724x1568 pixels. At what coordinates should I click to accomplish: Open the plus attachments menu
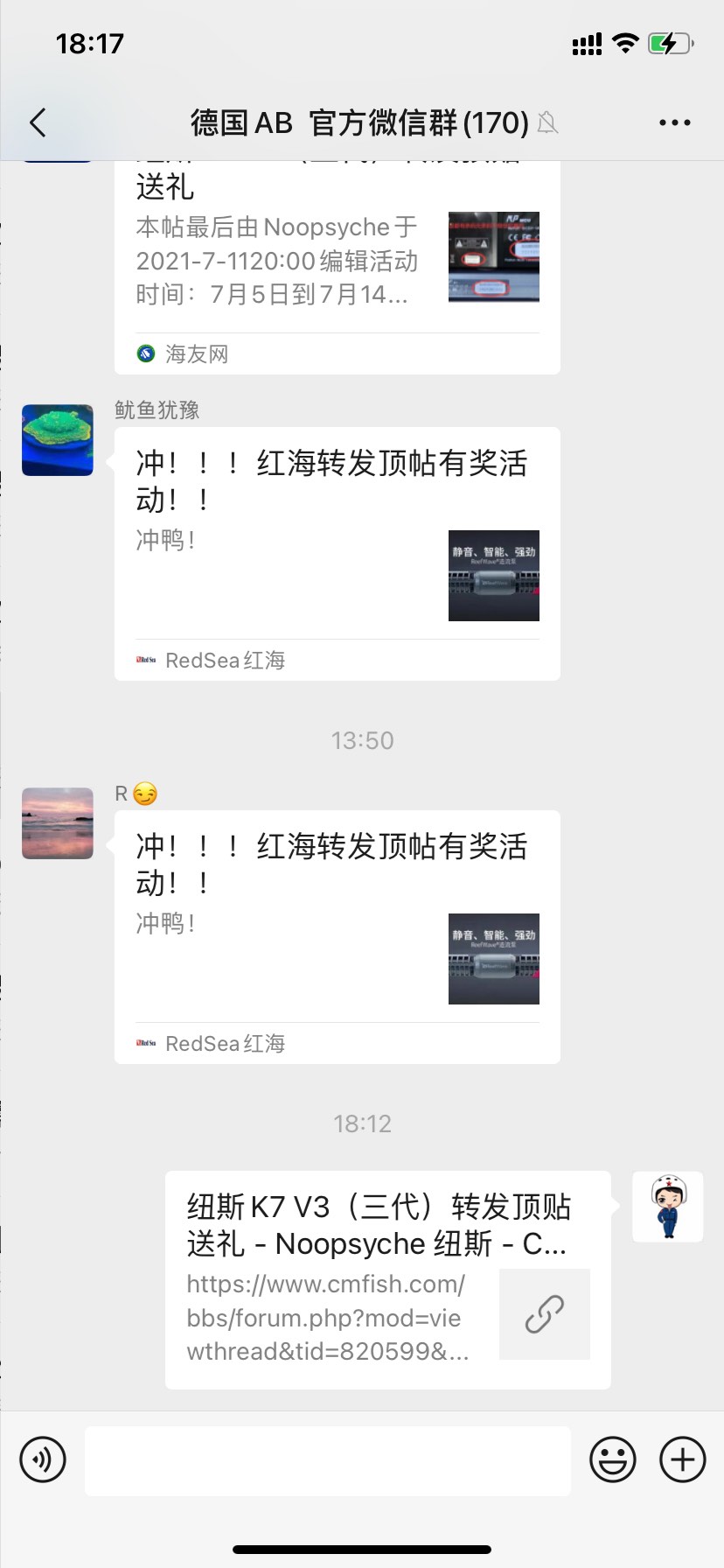(682, 1459)
